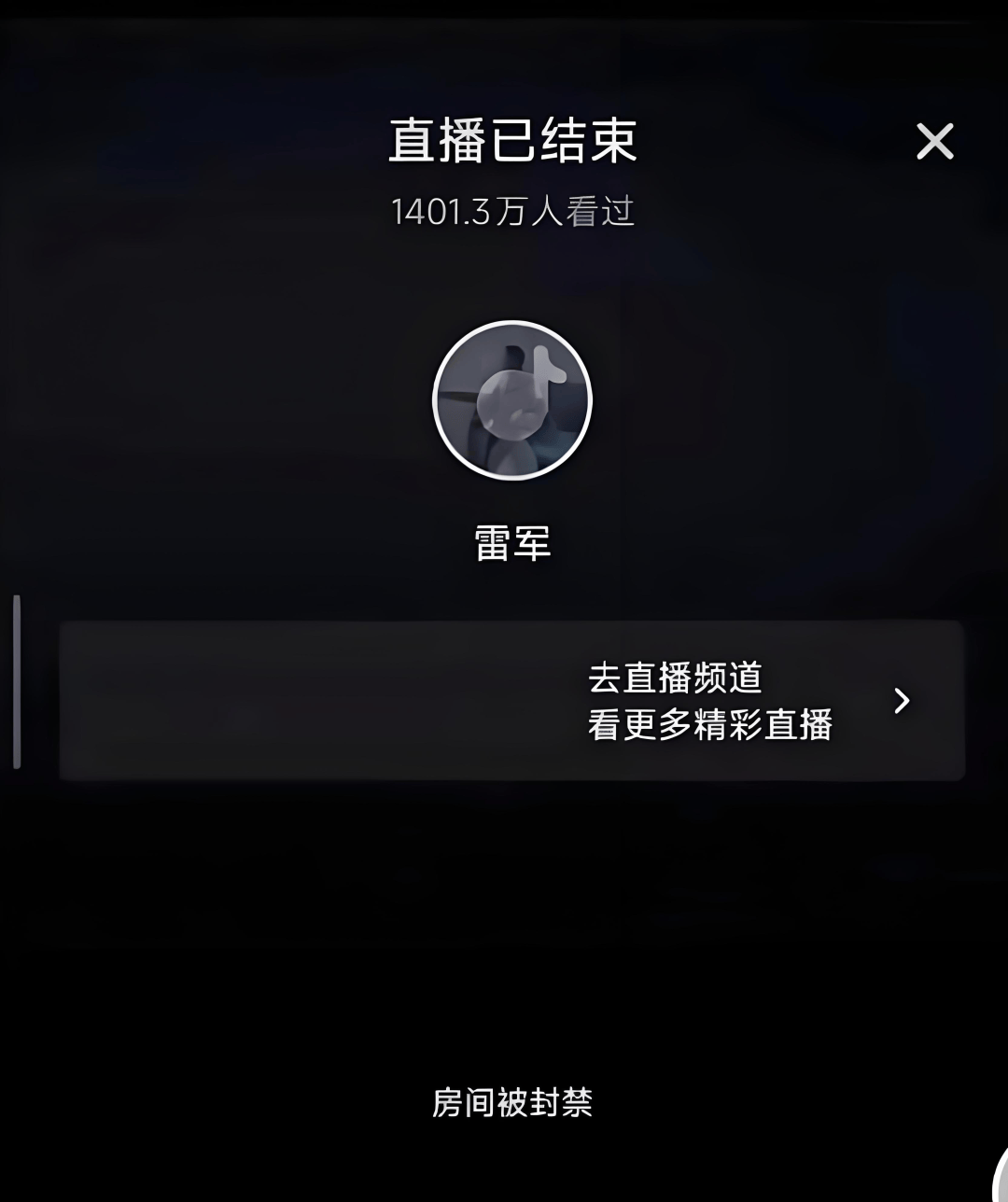1008x1202 pixels.
Task: Close the live ended screen
Action: pos(934,142)
